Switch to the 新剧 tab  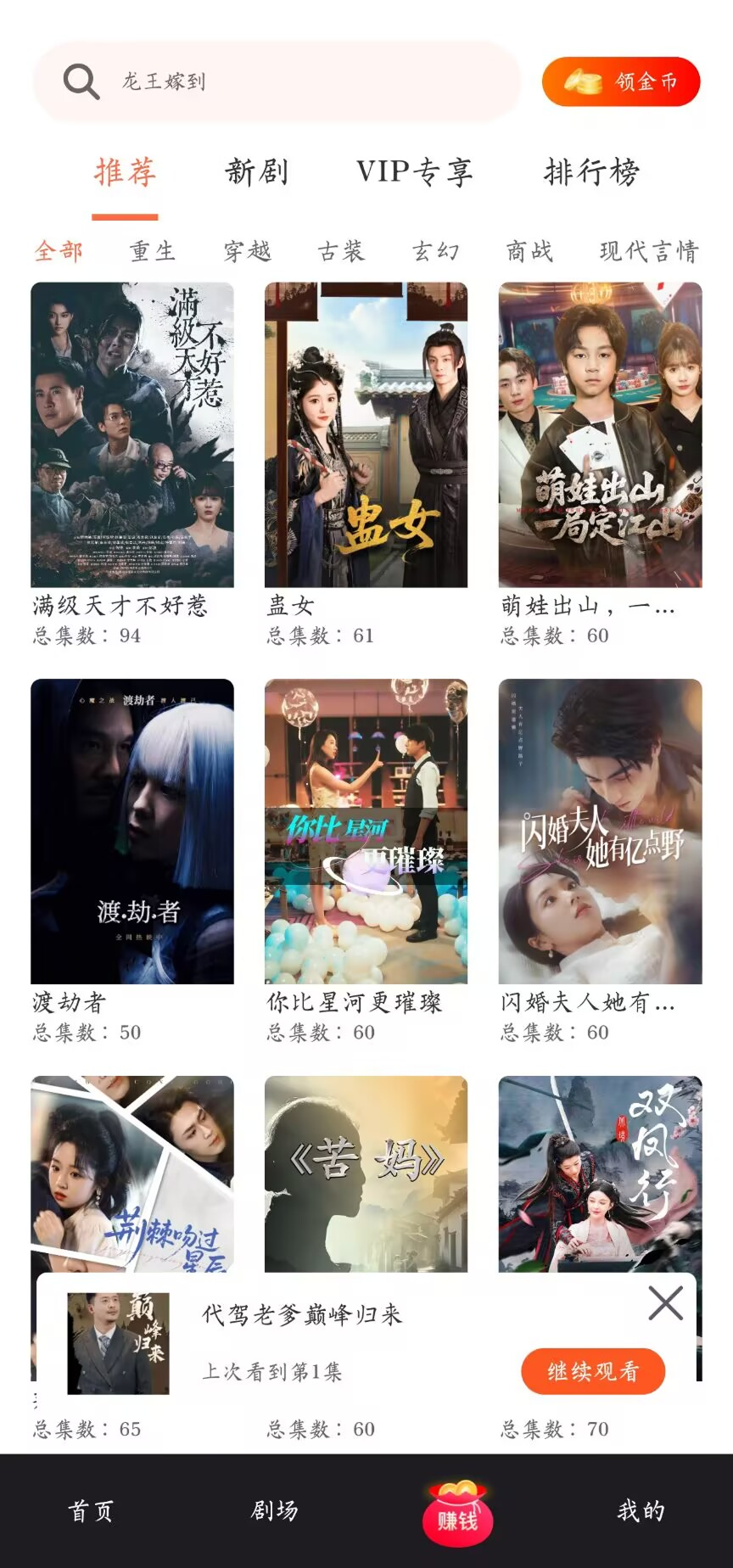click(x=256, y=172)
